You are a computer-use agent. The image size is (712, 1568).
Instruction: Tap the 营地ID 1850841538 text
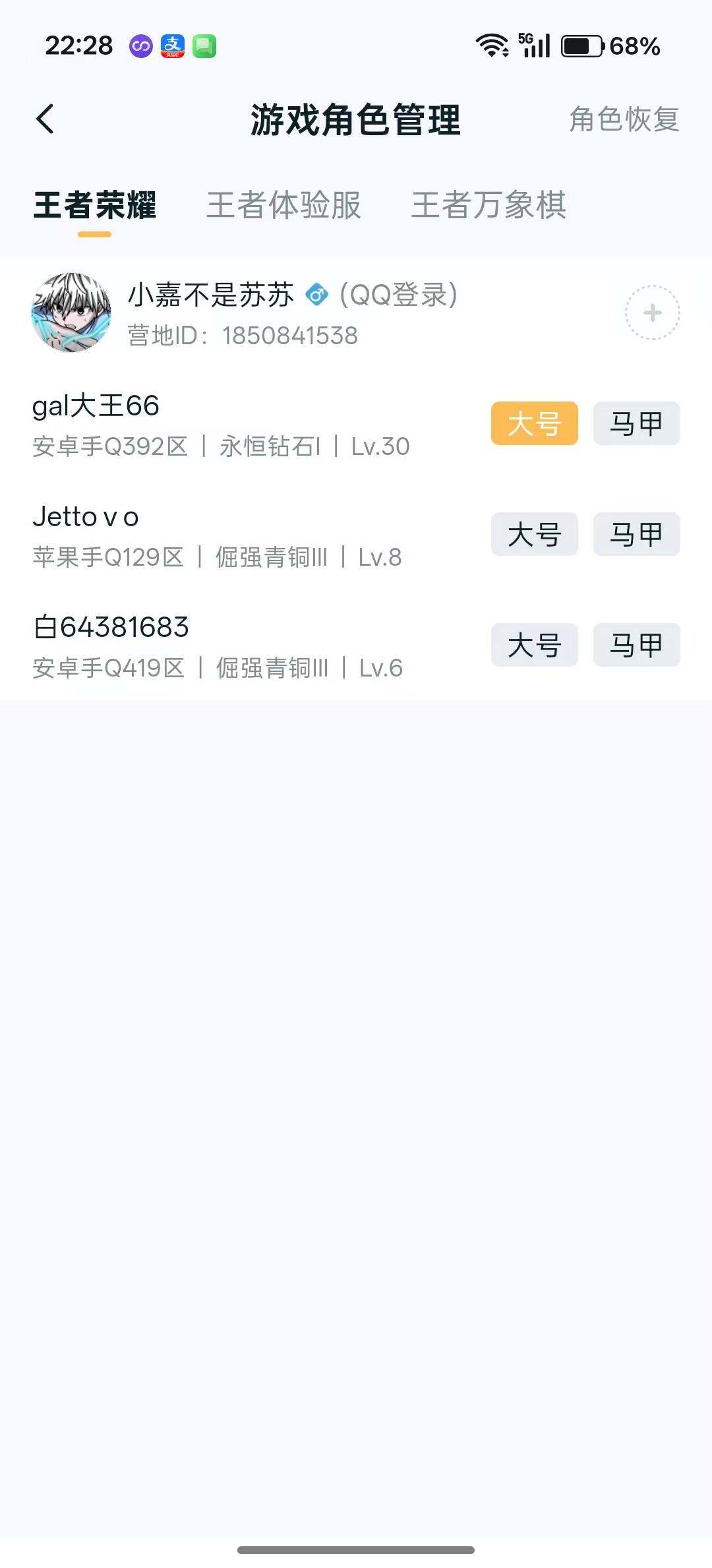tap(241, 336)
